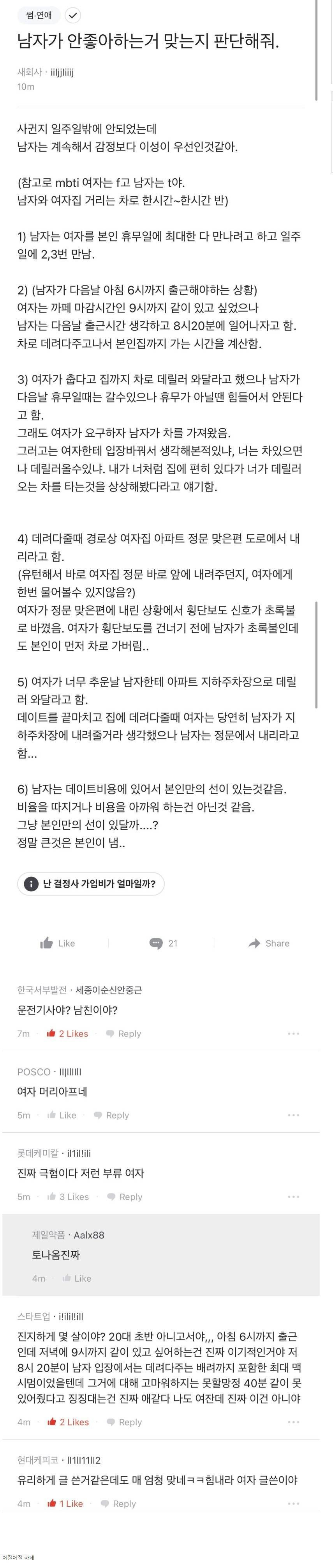Reply to the 스타트업 comment

tap(124, 1422)
